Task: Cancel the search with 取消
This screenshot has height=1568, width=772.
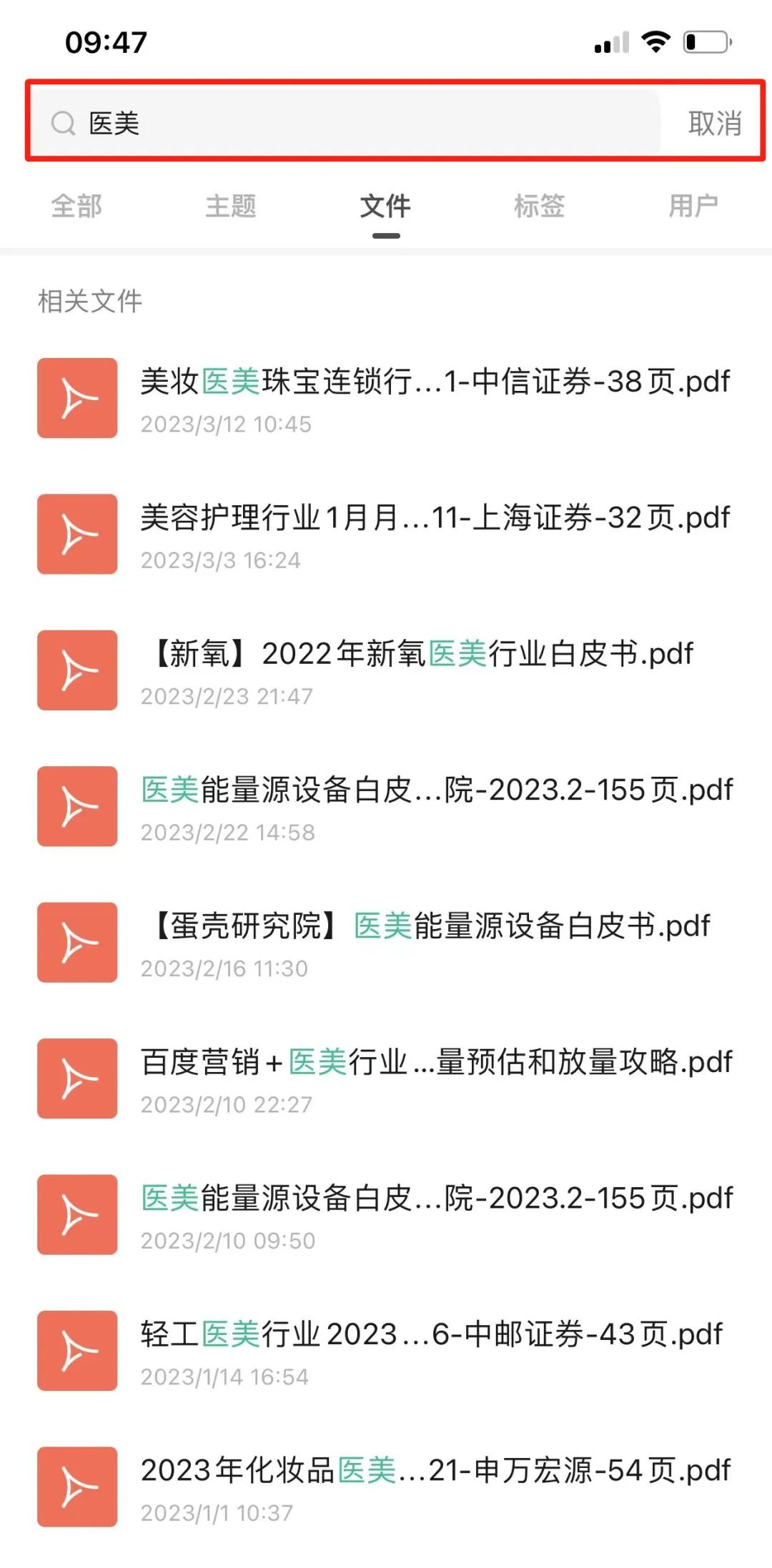Action: click(714, 123)
